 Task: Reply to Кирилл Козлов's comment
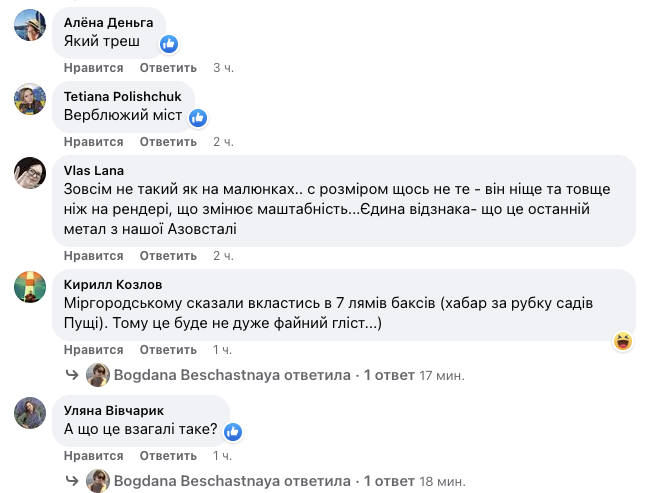(168, 350)
